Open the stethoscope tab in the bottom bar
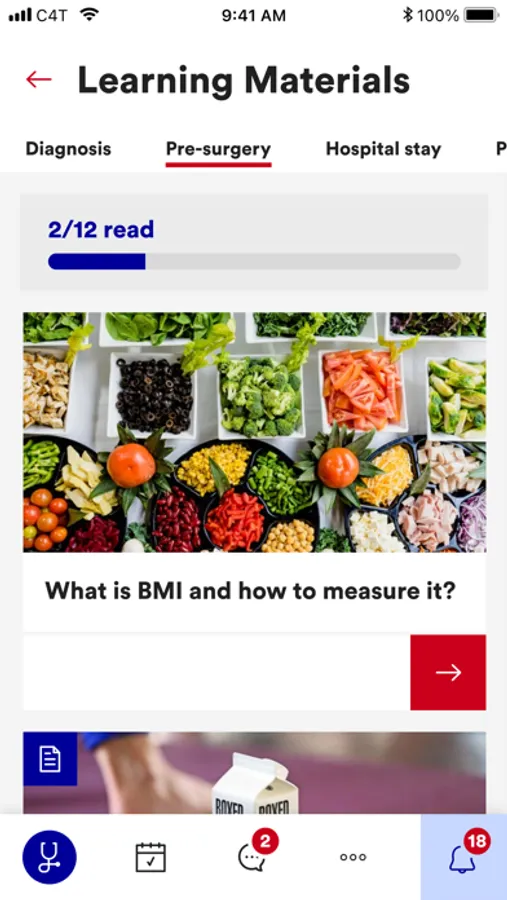Screen dimensions: 507x900 (49, 857)
